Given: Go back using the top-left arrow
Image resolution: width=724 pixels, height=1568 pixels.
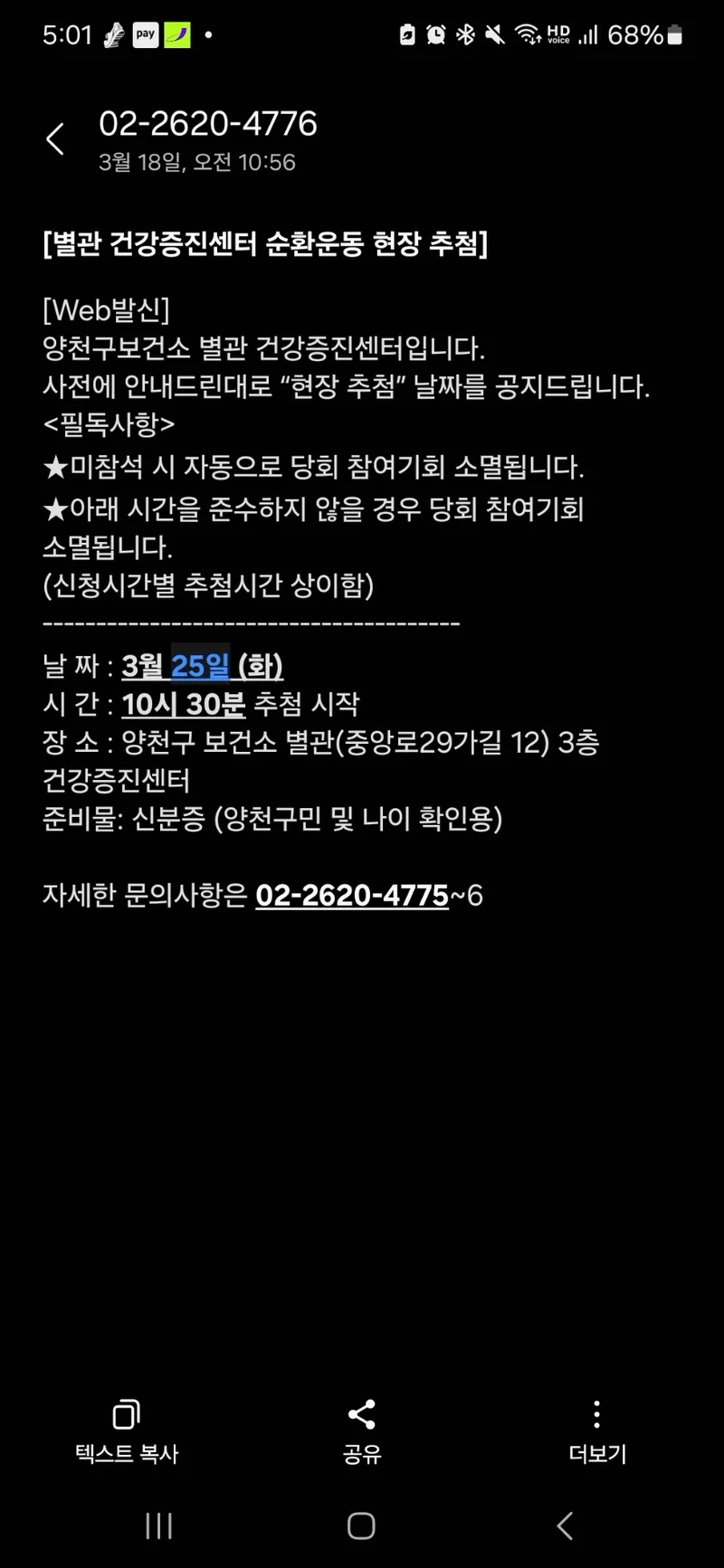Looking at the screenshot, I should [x=55, y=139].
